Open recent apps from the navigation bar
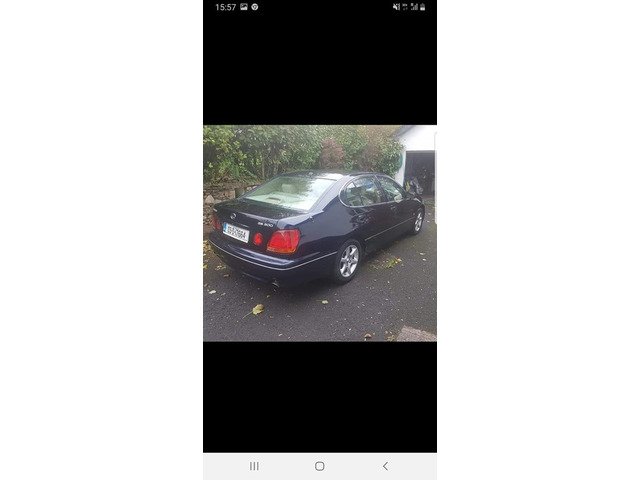This screenshot has height=480, width=640. pyautogui.click(x=254, y=466)
